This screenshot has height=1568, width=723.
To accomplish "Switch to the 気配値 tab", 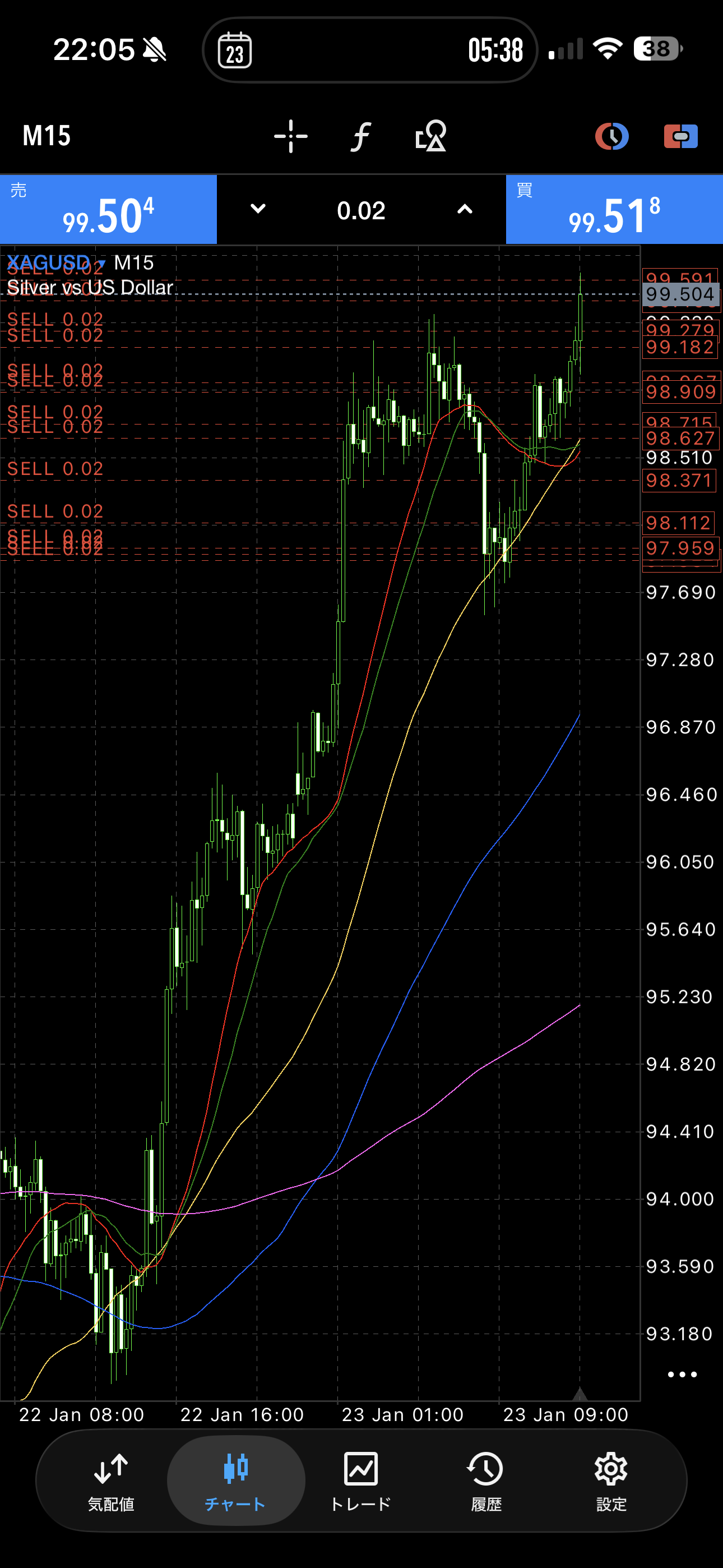I will 111,1481.
